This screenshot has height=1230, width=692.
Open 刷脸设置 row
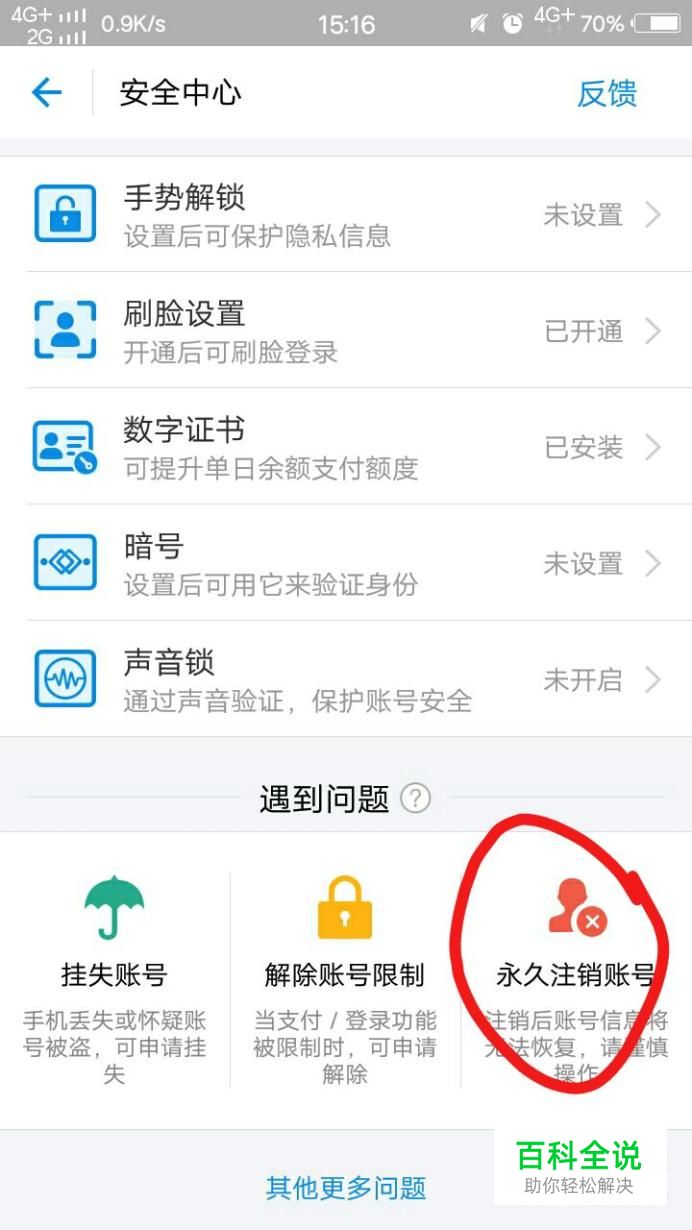coord(346,330)
